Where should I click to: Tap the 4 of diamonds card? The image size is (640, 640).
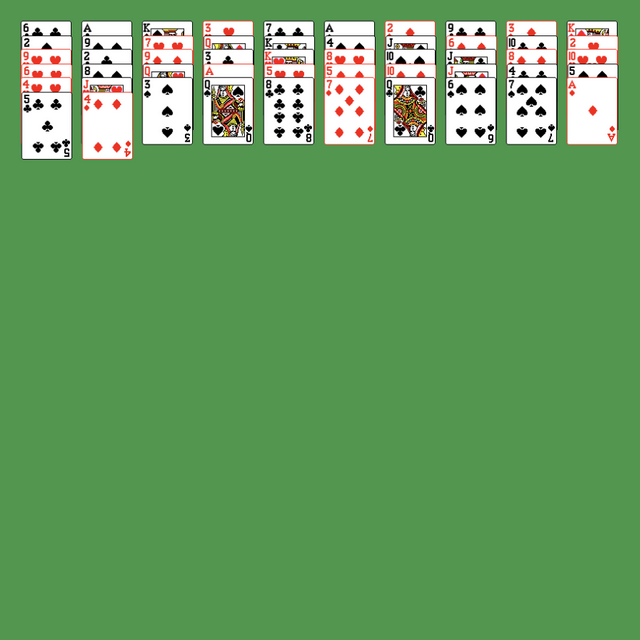point(107,125)
